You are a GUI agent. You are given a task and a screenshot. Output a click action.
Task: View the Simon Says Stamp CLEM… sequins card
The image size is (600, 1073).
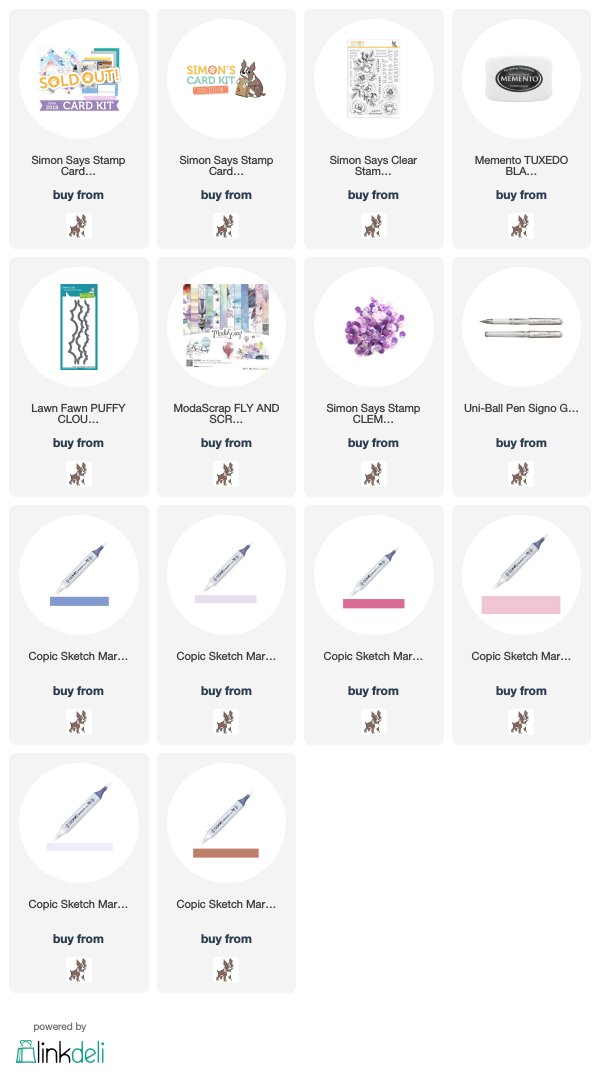374,377
